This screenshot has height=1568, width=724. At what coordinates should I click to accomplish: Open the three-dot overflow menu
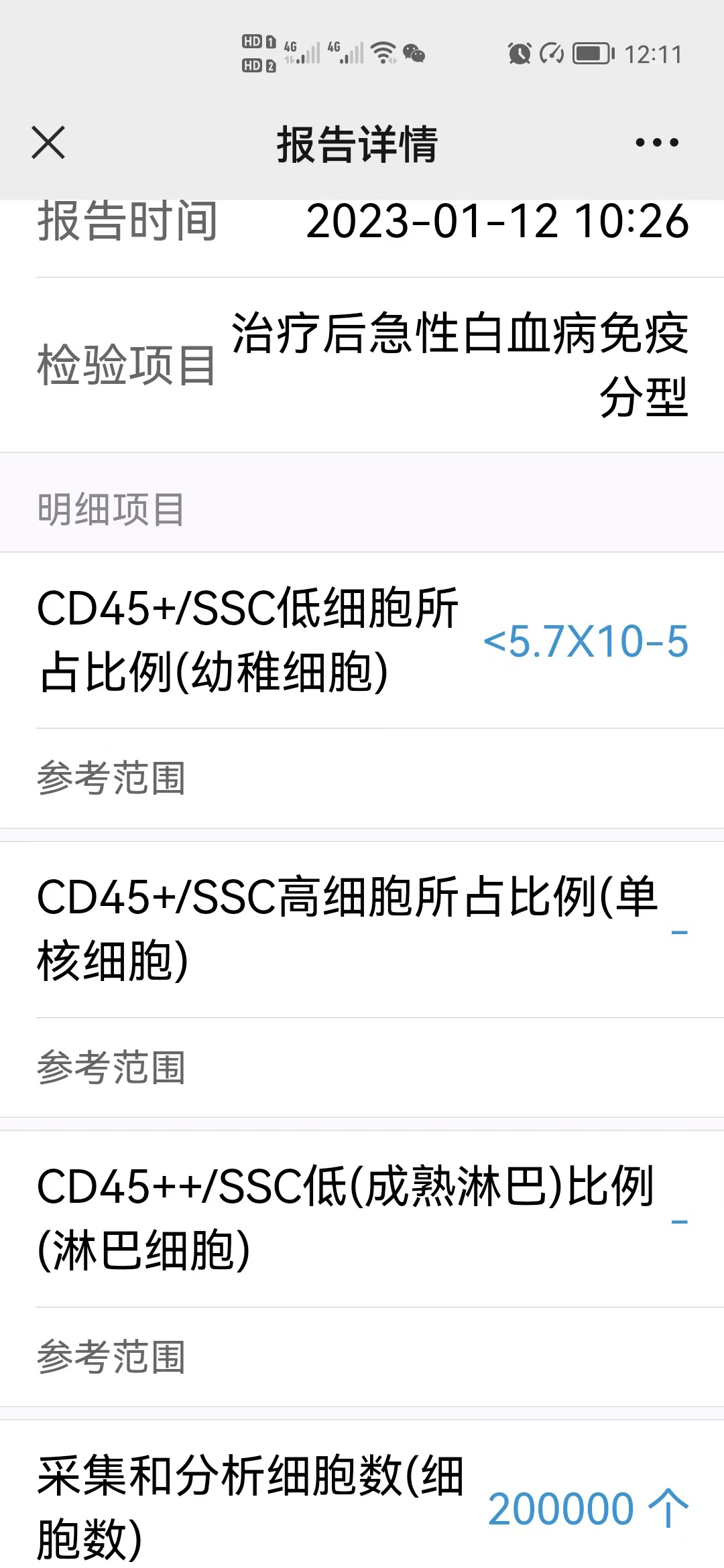tap(656, 143)
